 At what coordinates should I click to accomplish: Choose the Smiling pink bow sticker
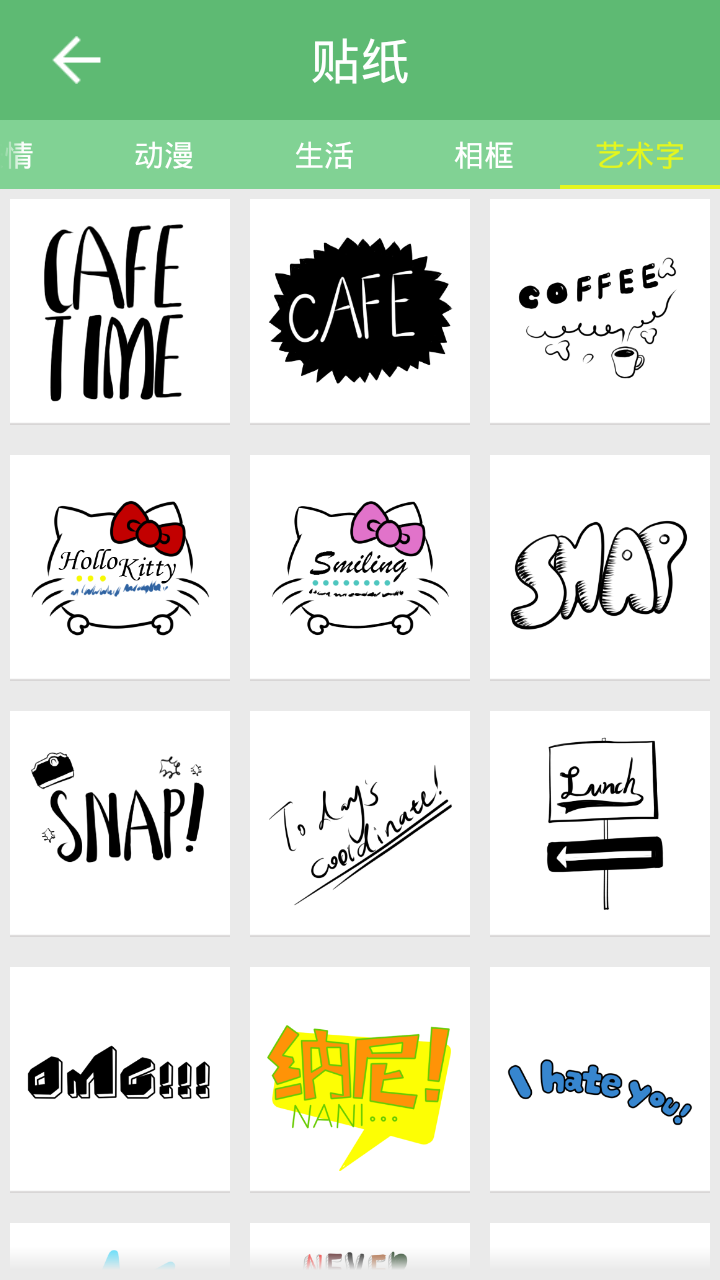[360, 567]
